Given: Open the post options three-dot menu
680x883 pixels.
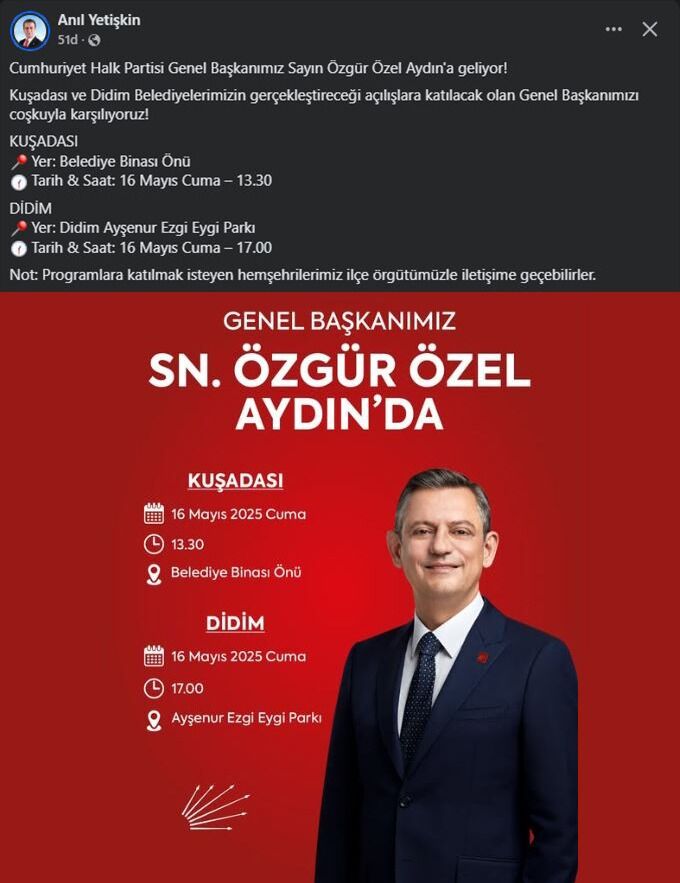Looking at the screenshot, I should coord(614,30).
